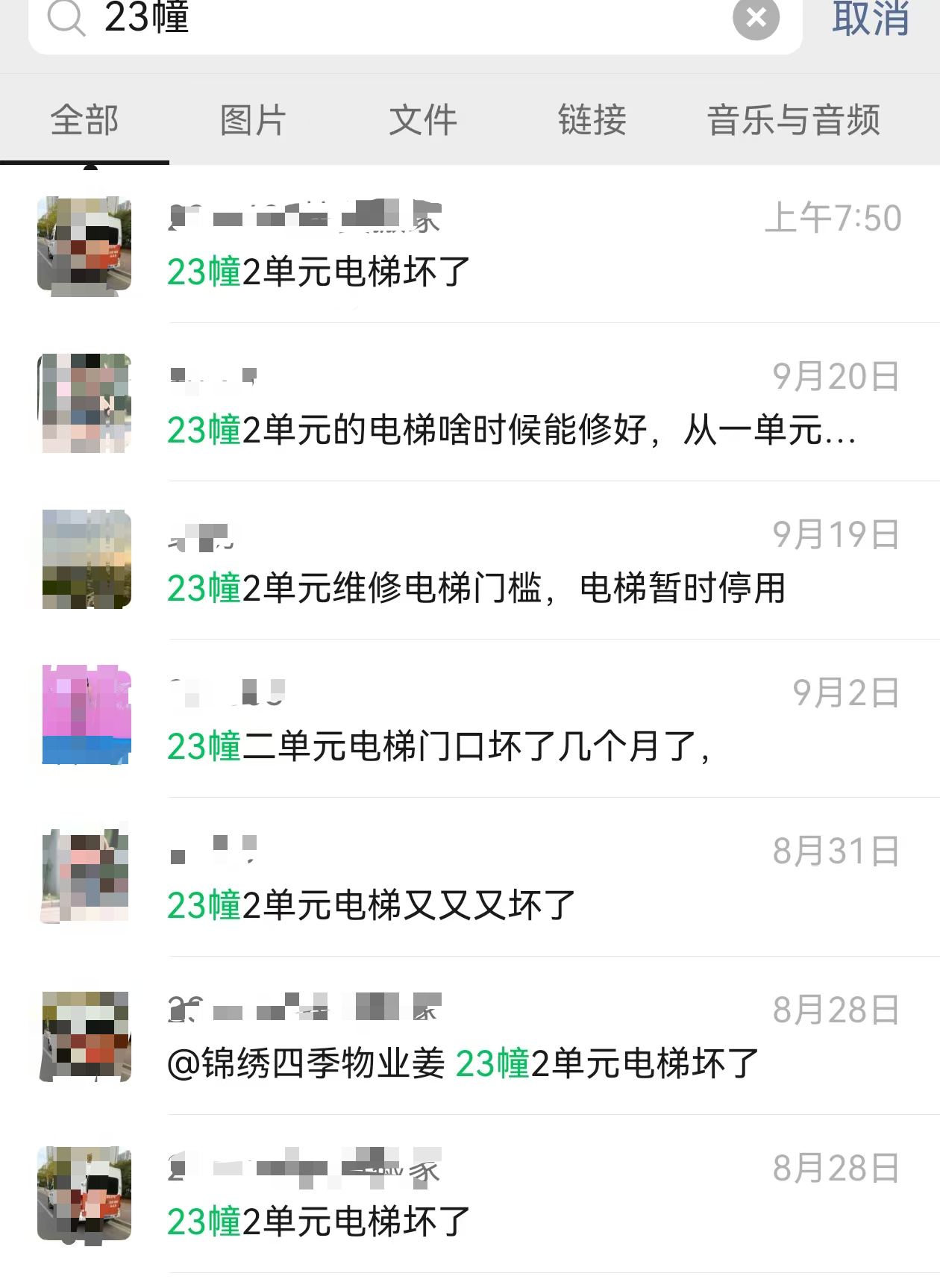
Task: Switch to the 文件 tab
Action: [423, 120]
